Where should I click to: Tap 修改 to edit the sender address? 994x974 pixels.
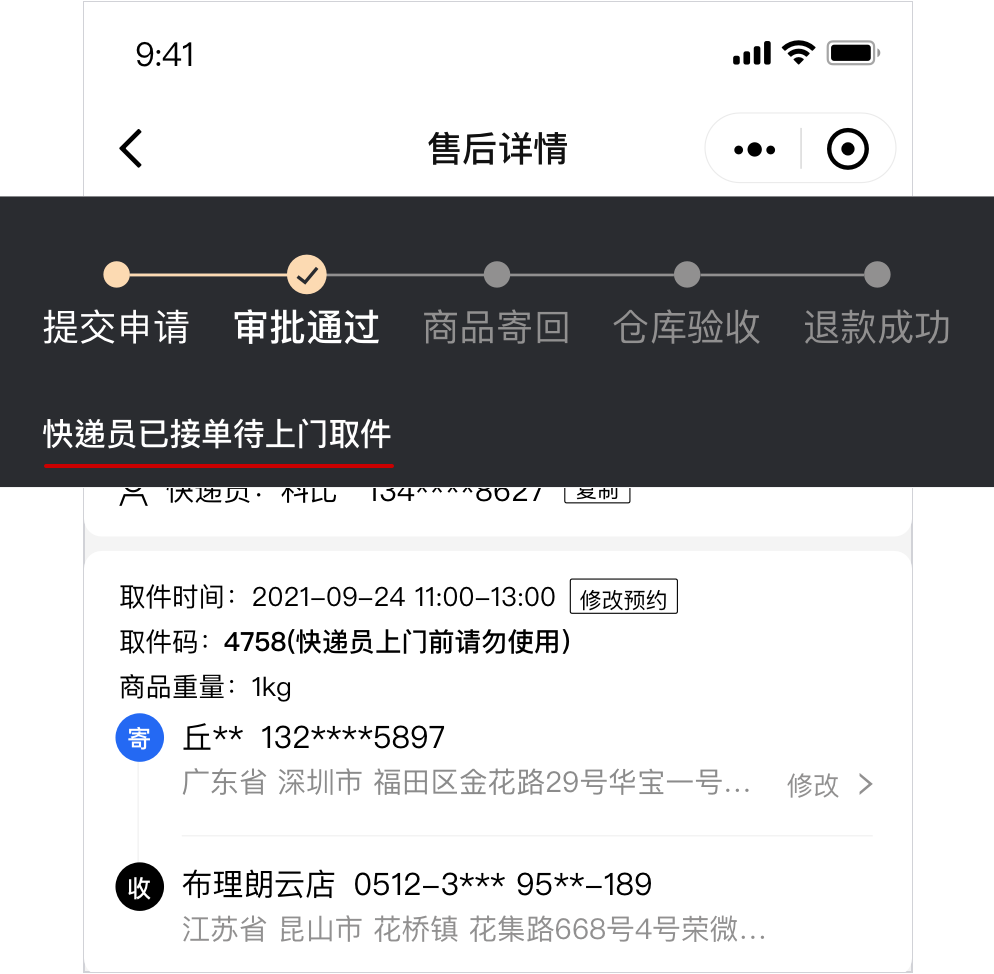pos(830,785)
